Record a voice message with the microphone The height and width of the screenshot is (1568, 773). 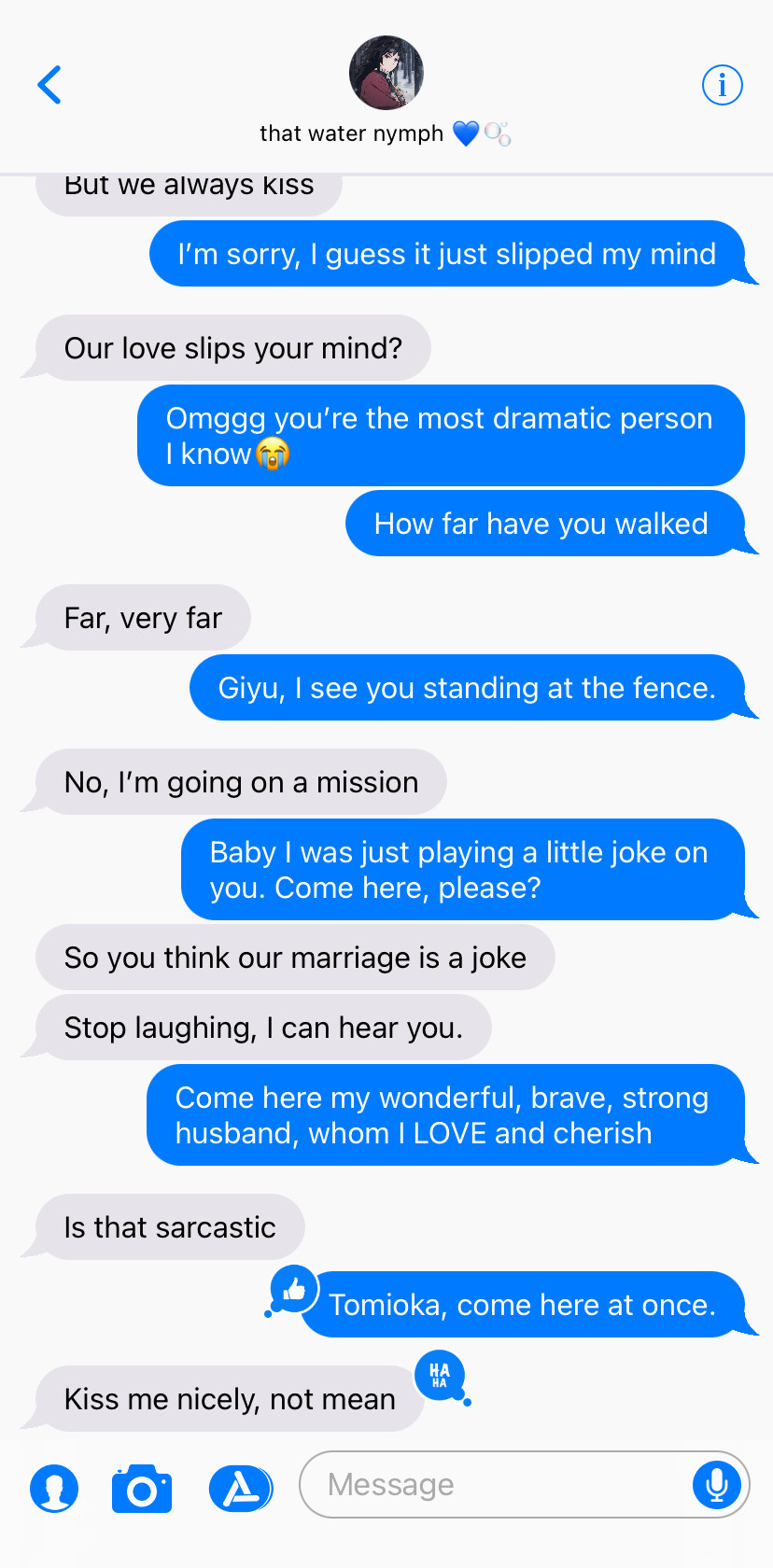[x=717, y=1484]
